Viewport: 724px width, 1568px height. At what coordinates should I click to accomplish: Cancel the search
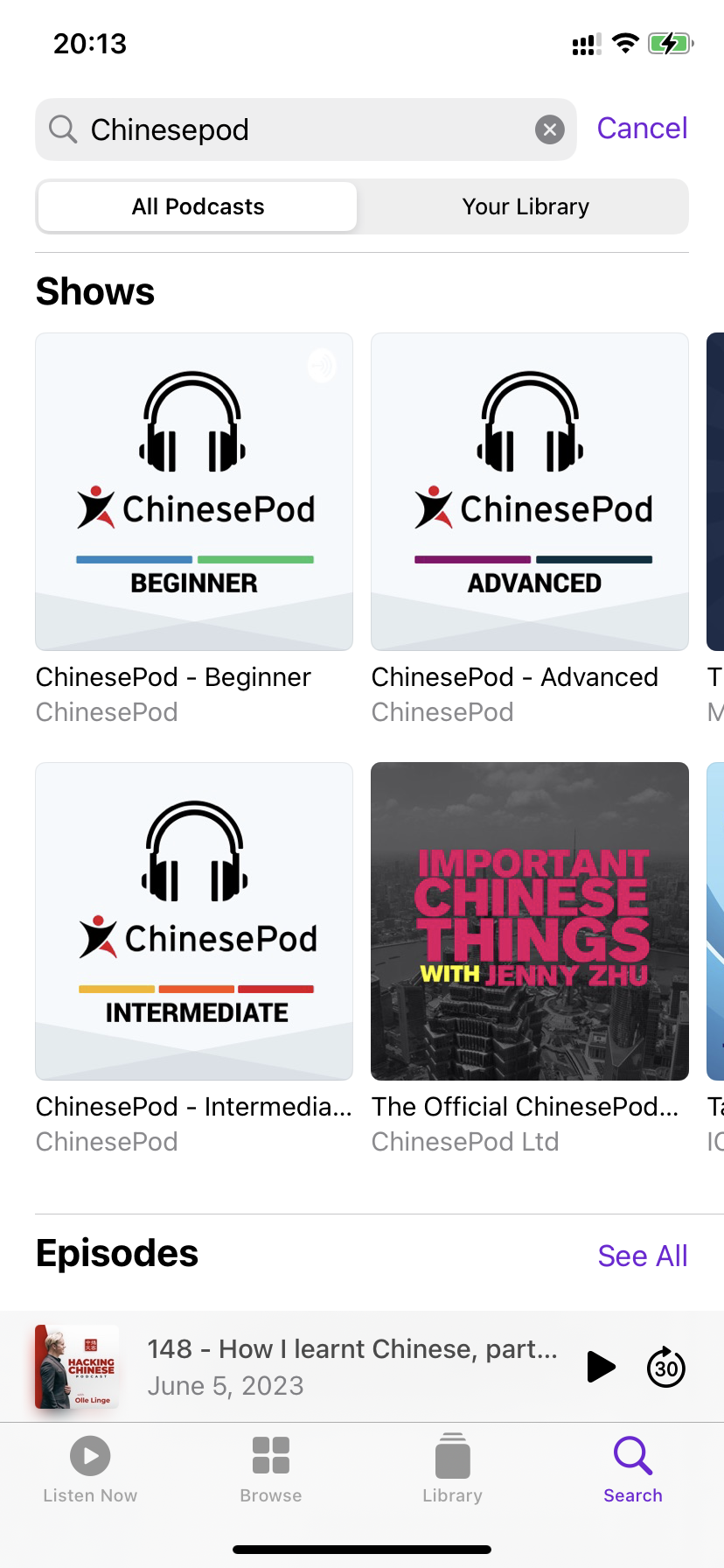[642, 129]
